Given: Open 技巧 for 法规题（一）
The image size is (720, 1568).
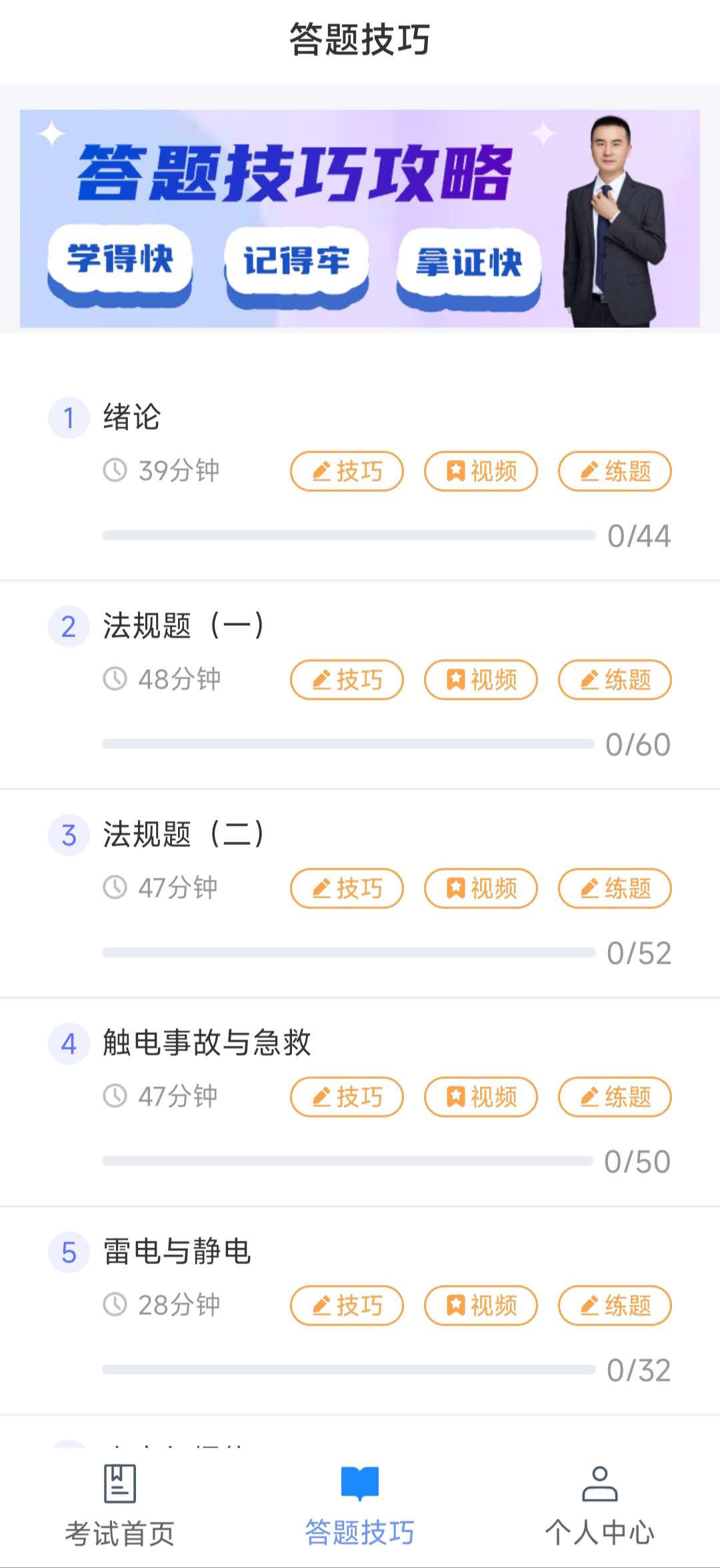Looking at the screenshot, I should (x=347, y=680).
